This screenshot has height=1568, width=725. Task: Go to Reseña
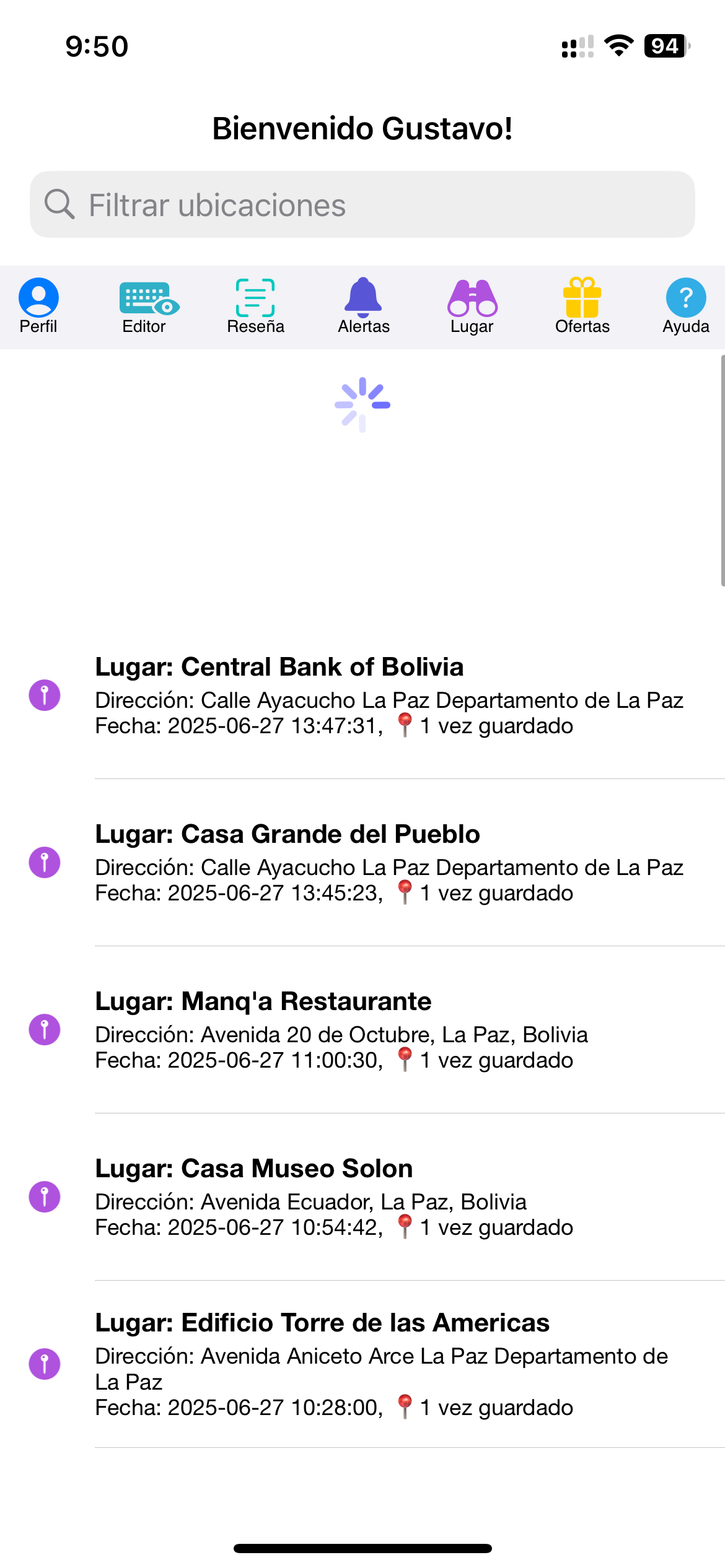[255, 307]
